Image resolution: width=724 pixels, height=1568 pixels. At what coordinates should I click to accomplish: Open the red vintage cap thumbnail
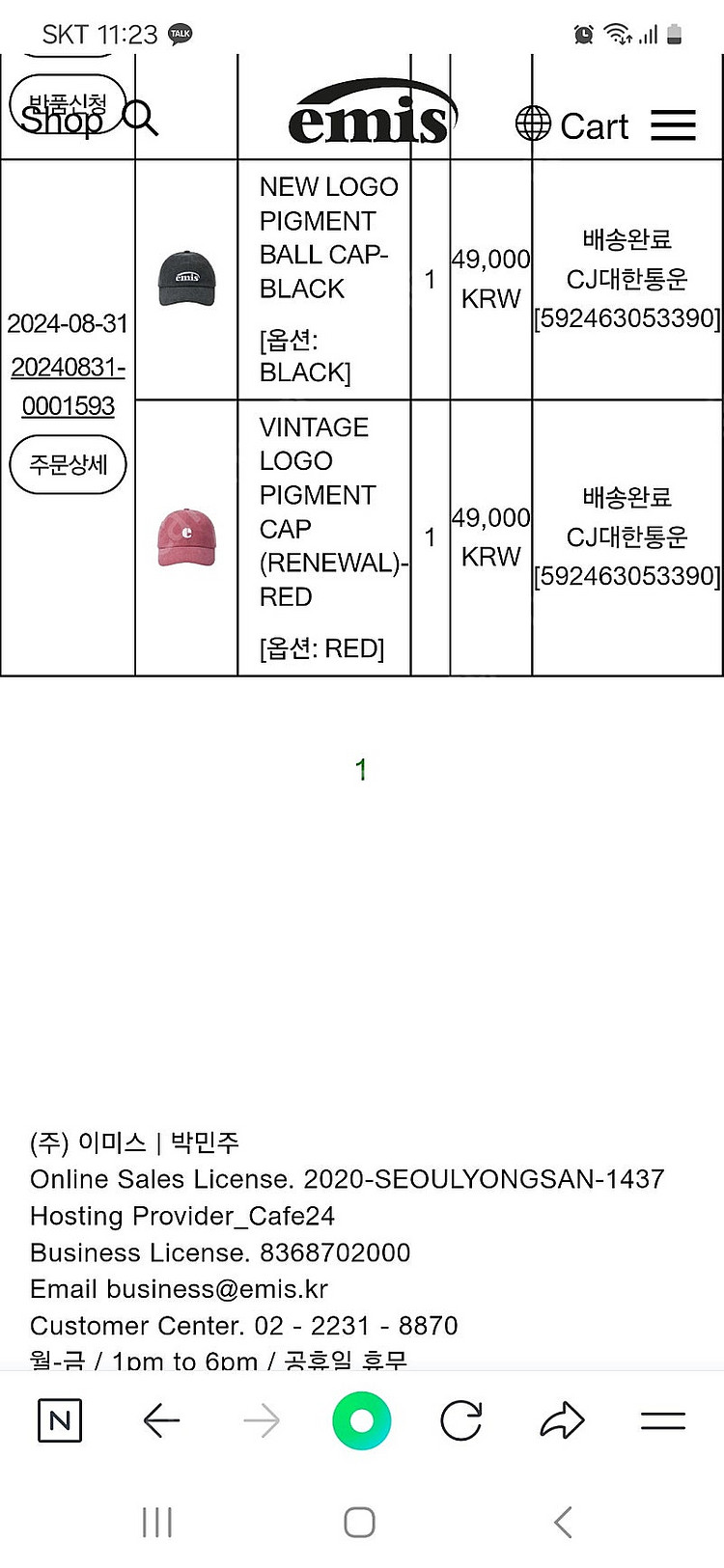(186, 537)
